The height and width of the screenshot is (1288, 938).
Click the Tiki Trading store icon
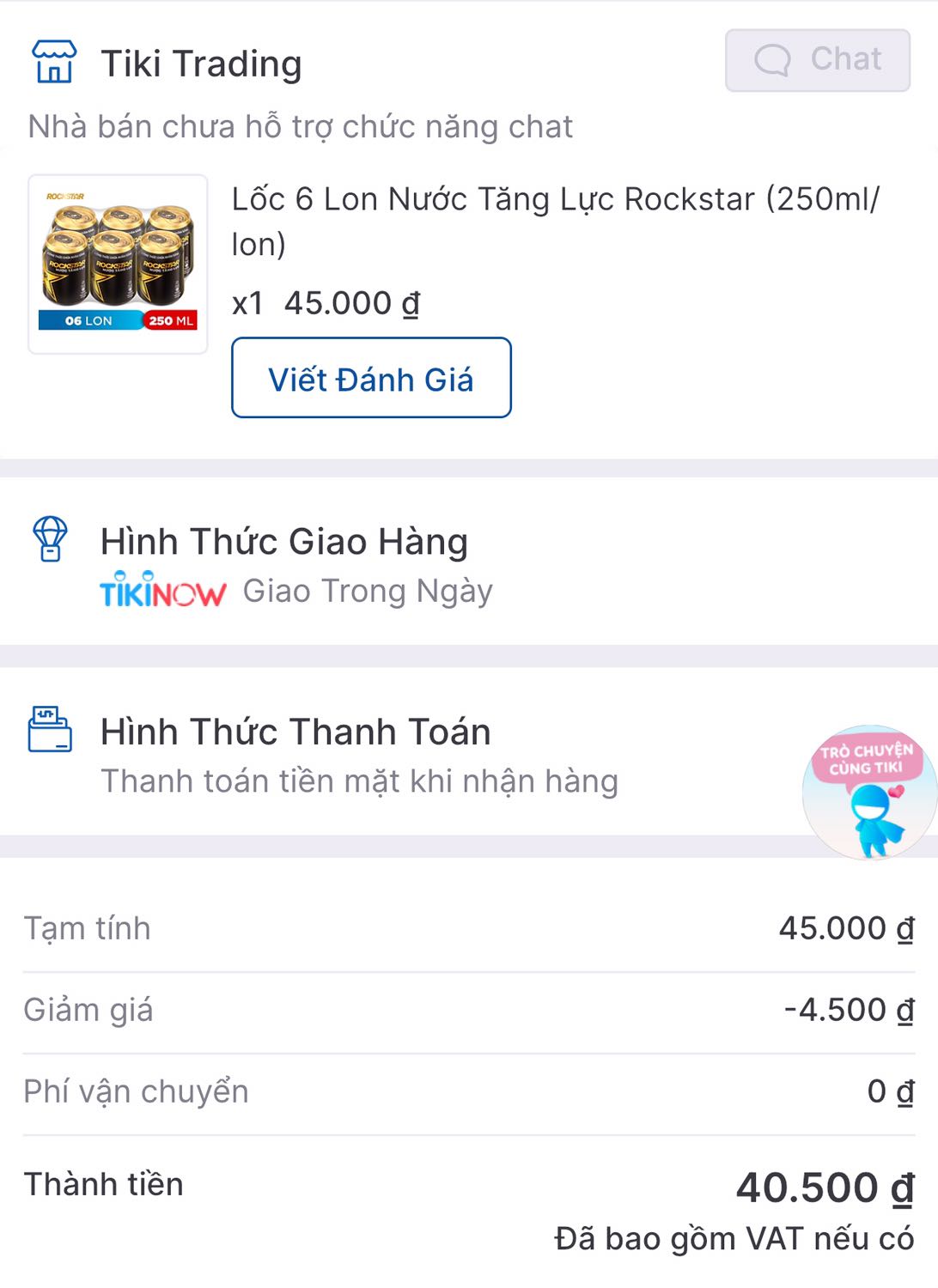click(x=53, y=60)
